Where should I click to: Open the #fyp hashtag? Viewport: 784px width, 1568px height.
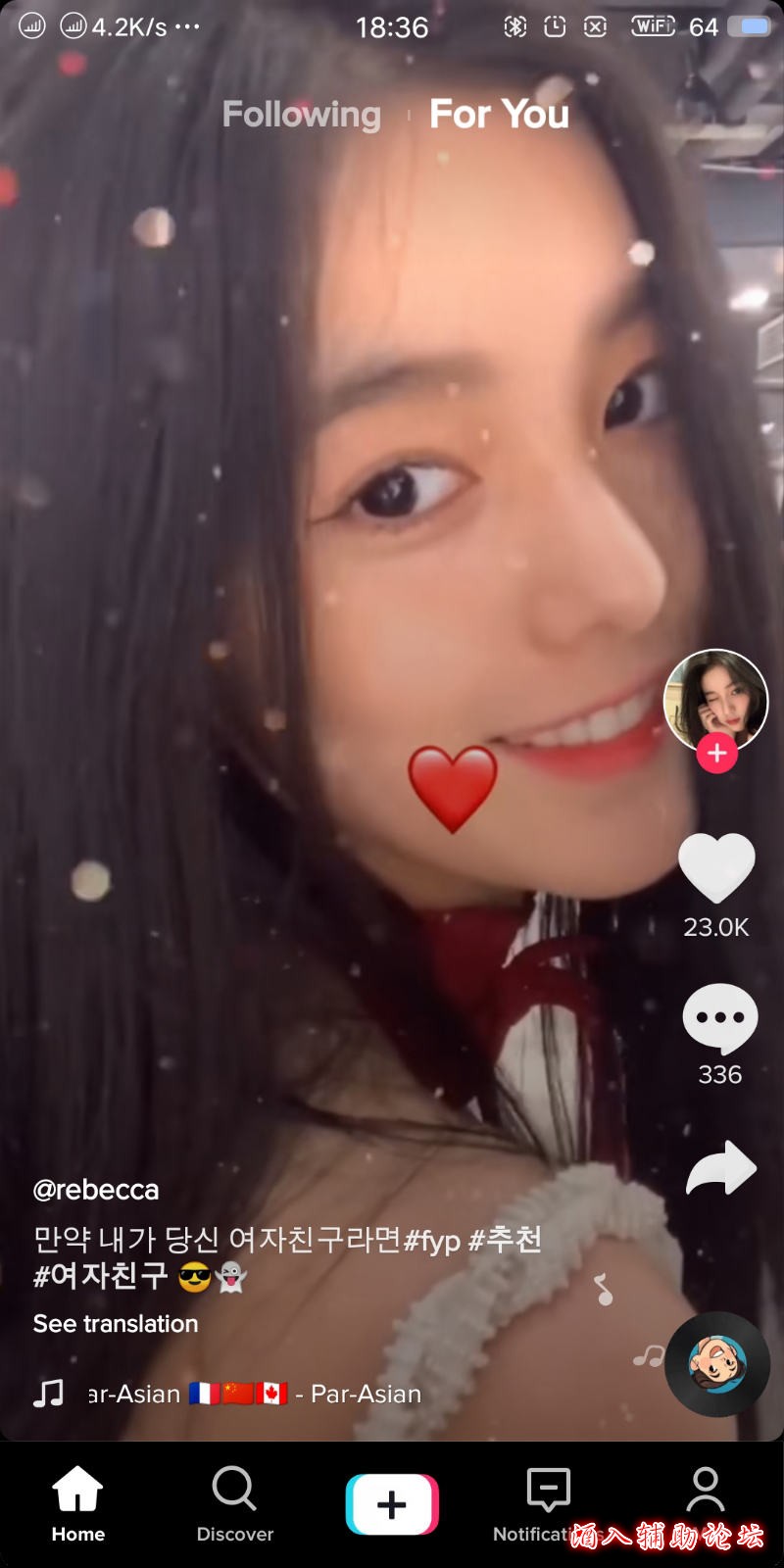tap(432, 1241)
